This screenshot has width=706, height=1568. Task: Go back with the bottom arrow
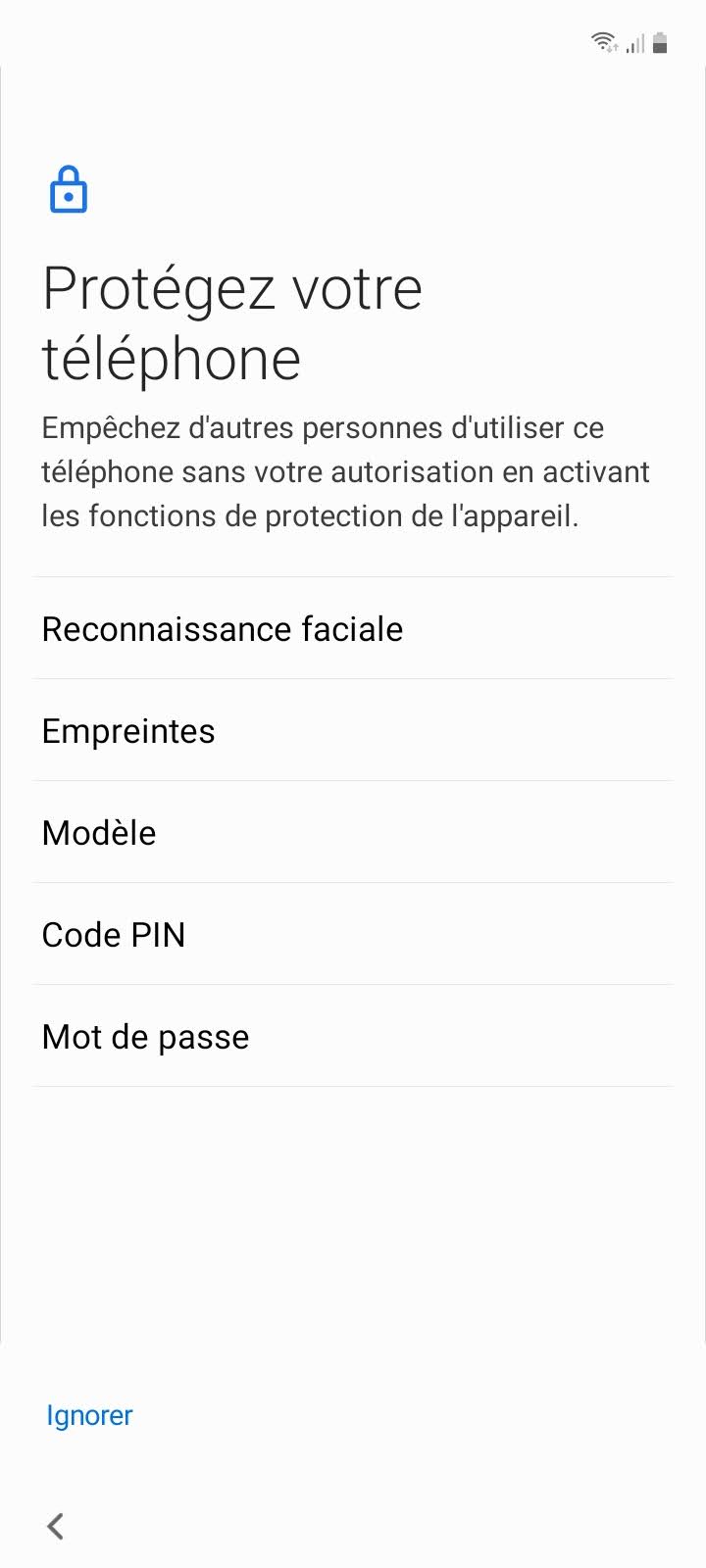56,1525
